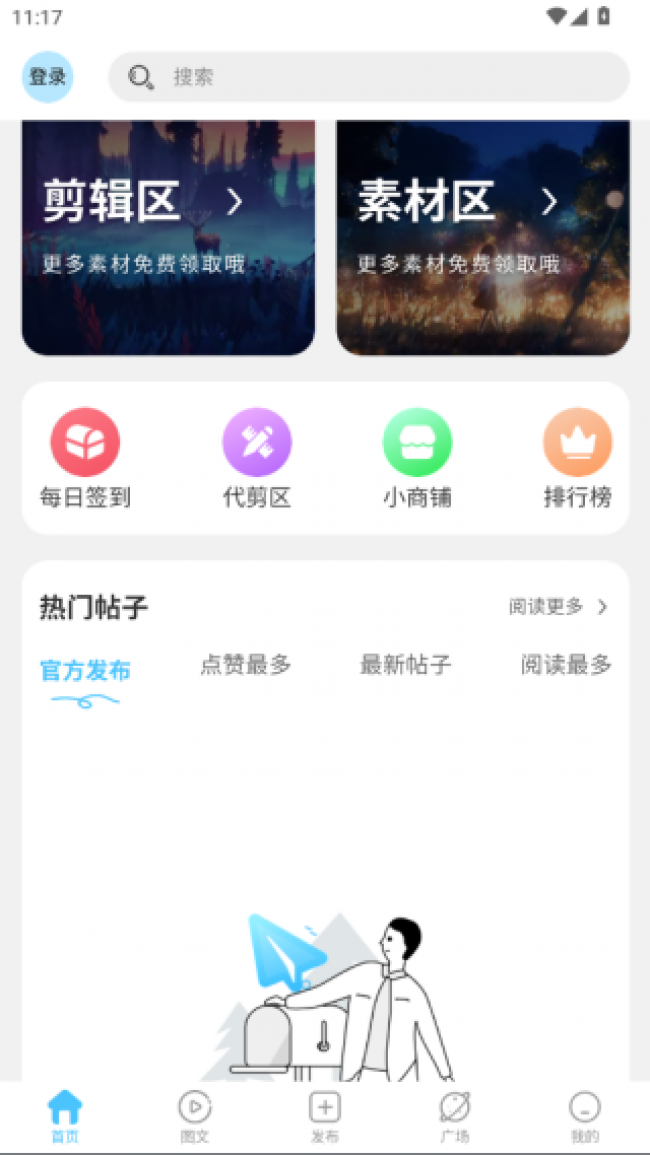This screenshot has height=1155, width=650.
Task: Switch to the 点赞最多 tab
Action: 246,665
